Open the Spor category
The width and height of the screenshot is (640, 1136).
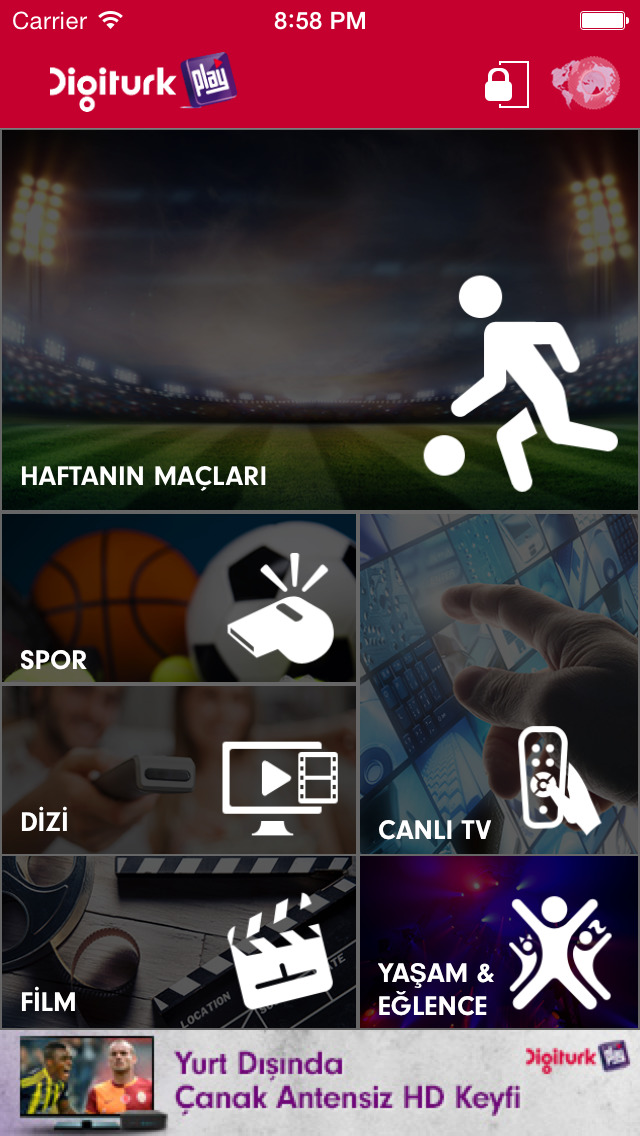179,598
